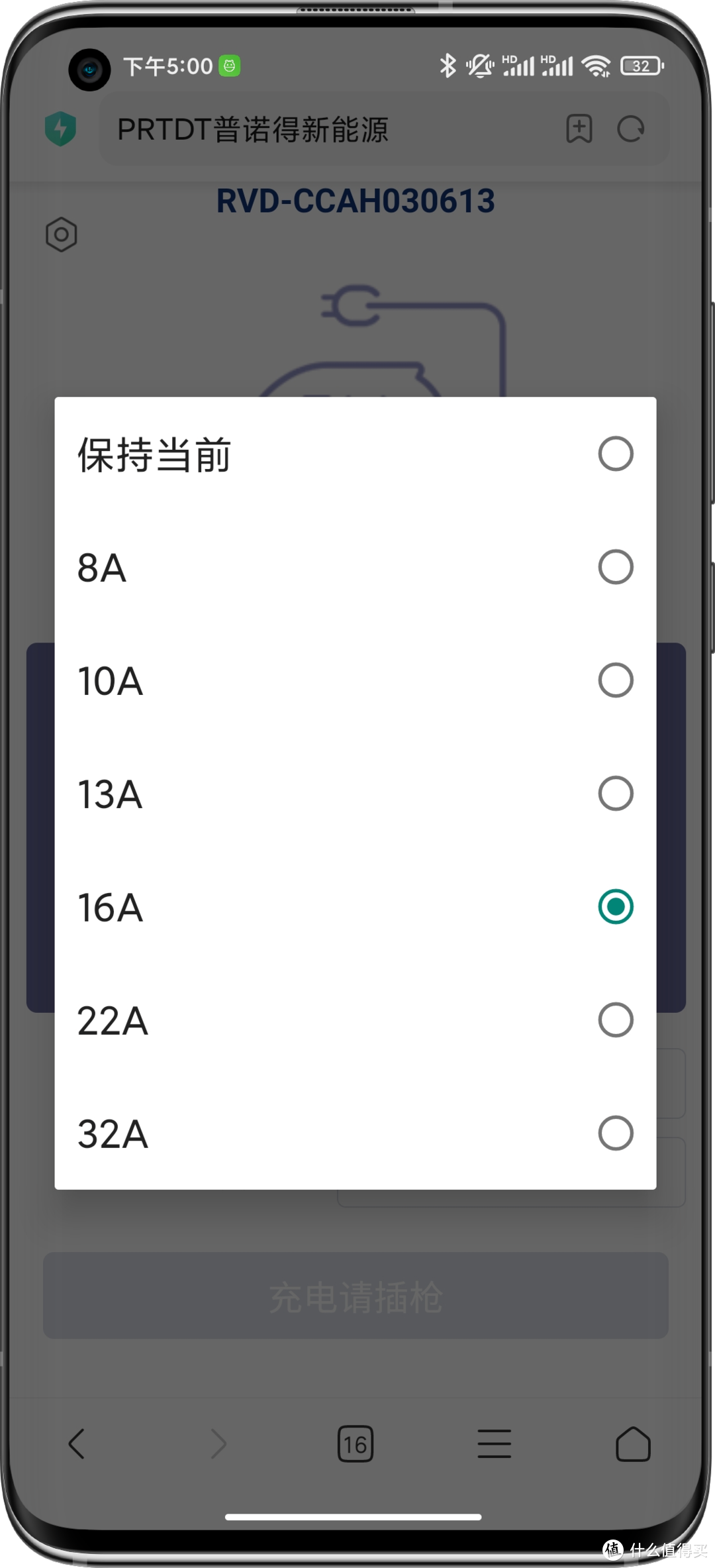This screenshot has width=715, height=1568.
Task: Open the browser tabs counter
Action: pyautogui.click(x=356, y=1444)
